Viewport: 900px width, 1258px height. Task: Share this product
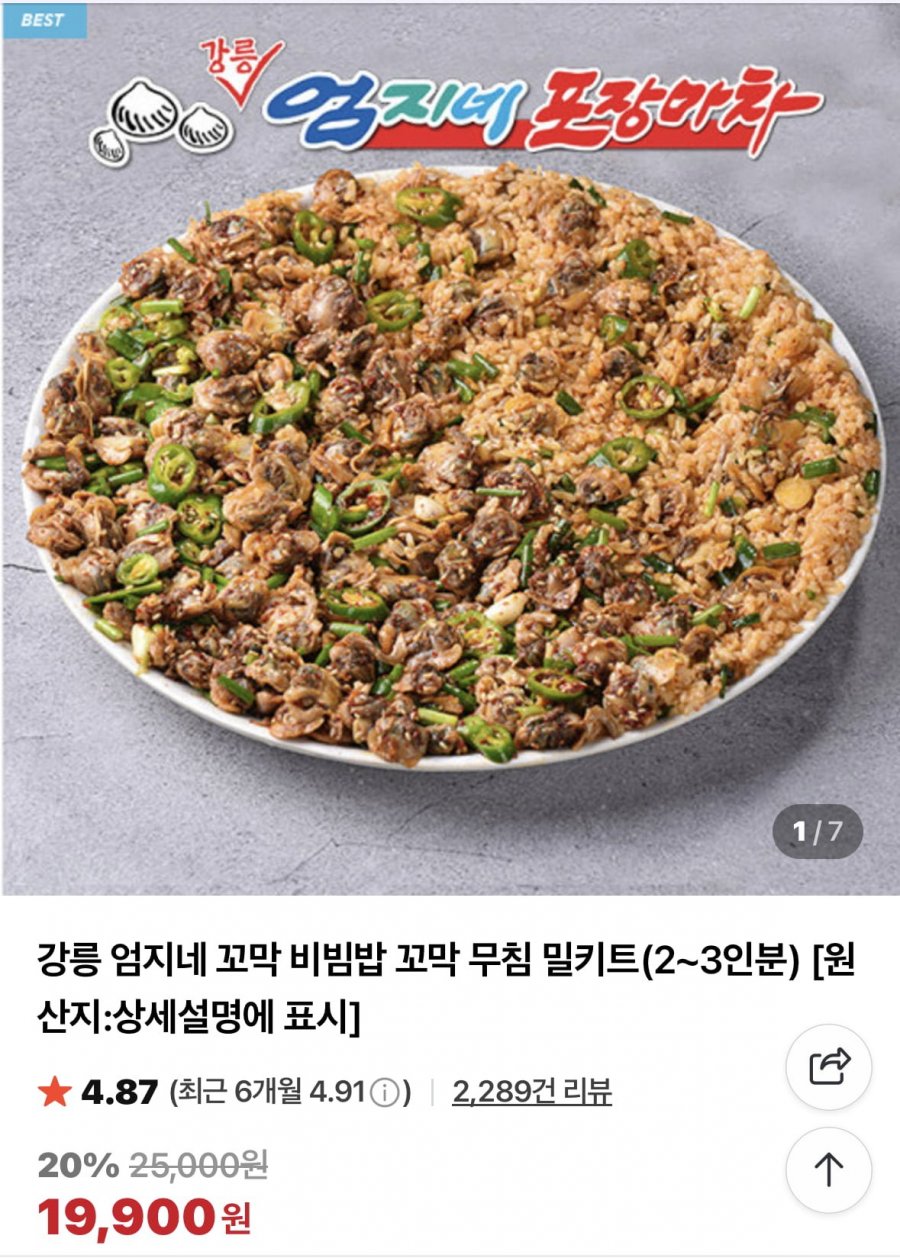[x=828, y=1067]
